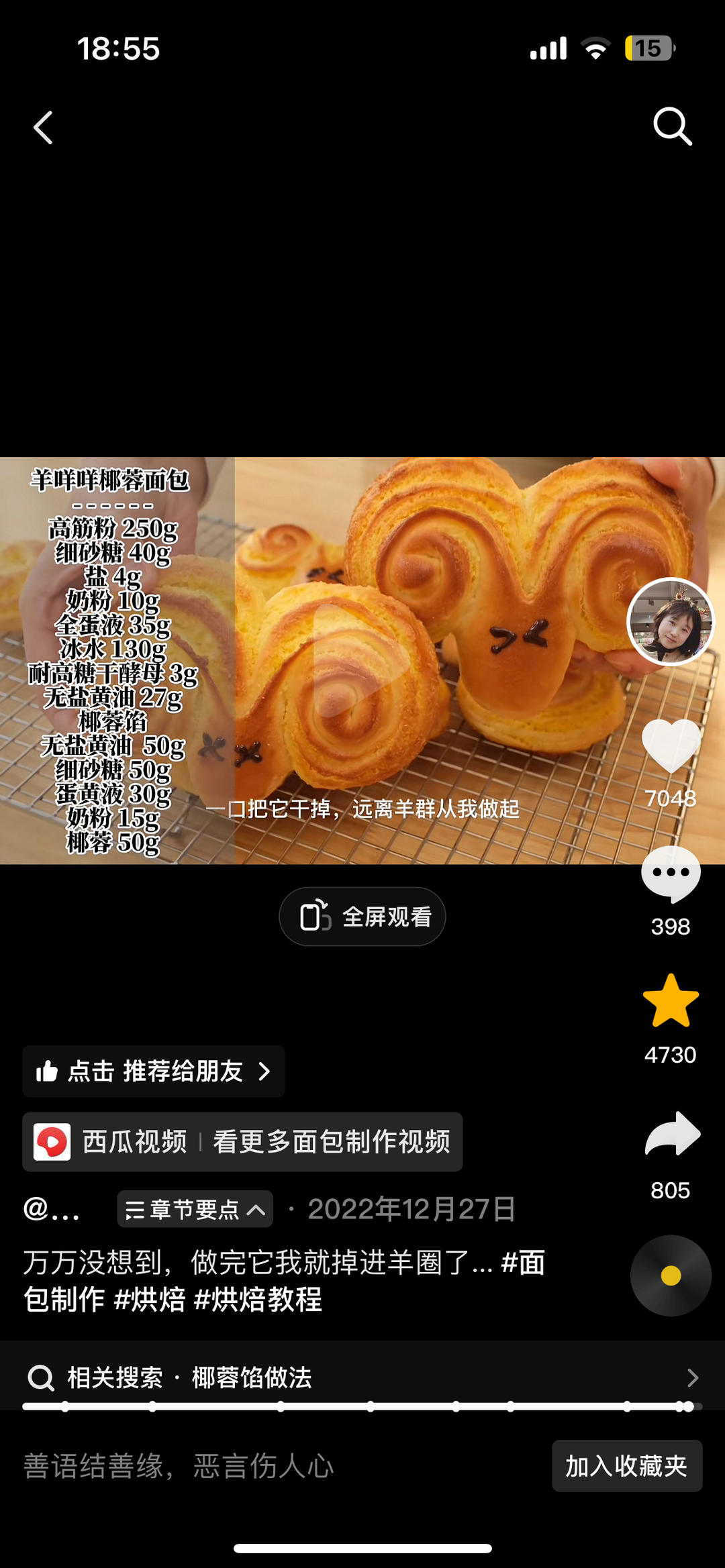Open the spinning music disc
This screenshot has height=1568, width=725.
click(x=671, y=1275)
